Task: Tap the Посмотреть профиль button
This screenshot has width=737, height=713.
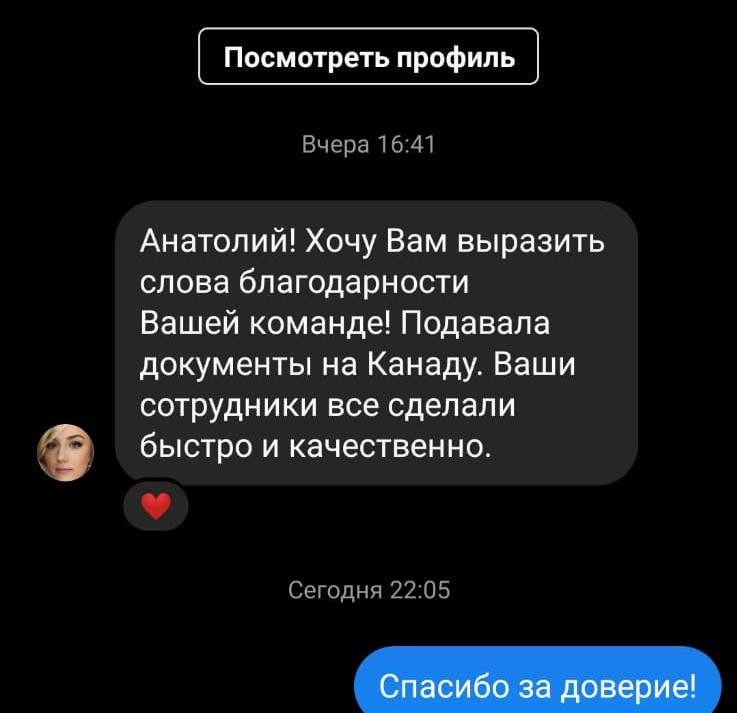Action: 368,57
